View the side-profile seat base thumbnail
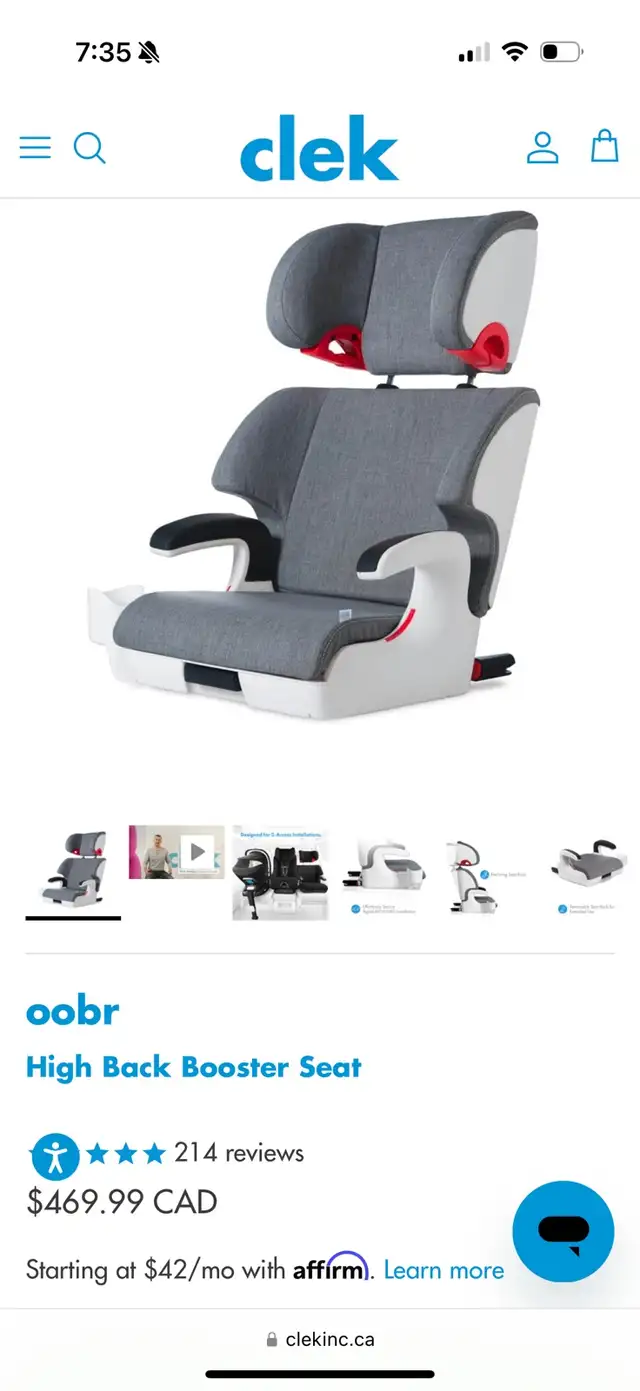Image resolution: width=640 pixels, height=1391 pixels. [385, 871]
